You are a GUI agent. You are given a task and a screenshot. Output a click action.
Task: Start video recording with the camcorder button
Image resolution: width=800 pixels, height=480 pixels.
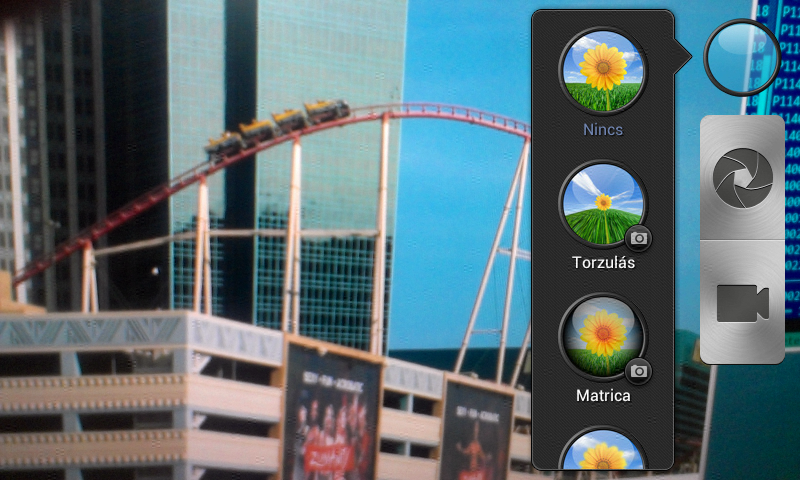tap(742, 302)
